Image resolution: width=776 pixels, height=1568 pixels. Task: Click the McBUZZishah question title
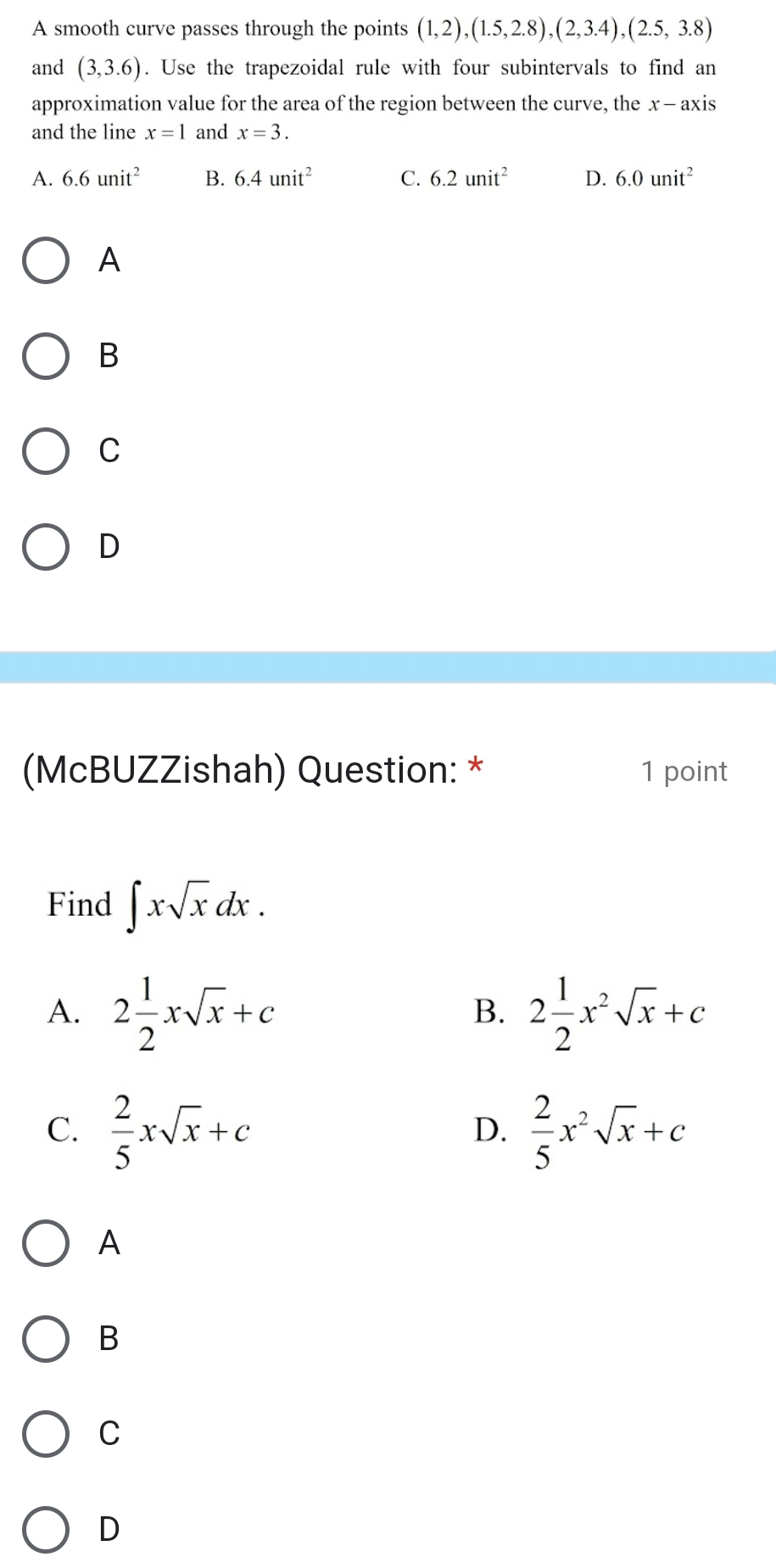click(x=246, y=769)
